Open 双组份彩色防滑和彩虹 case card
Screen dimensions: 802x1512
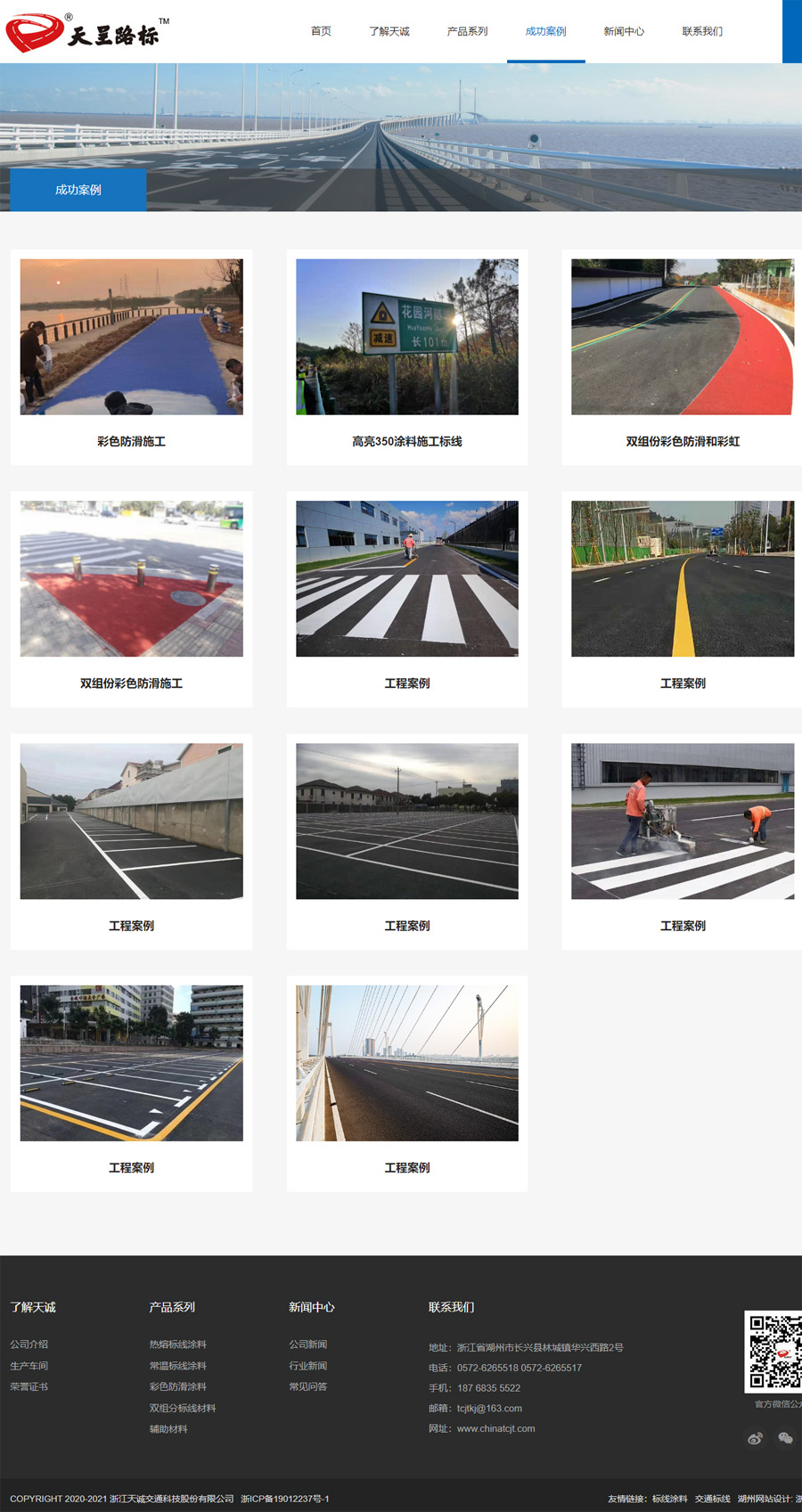pyautogui.click(x=682, y=356)
